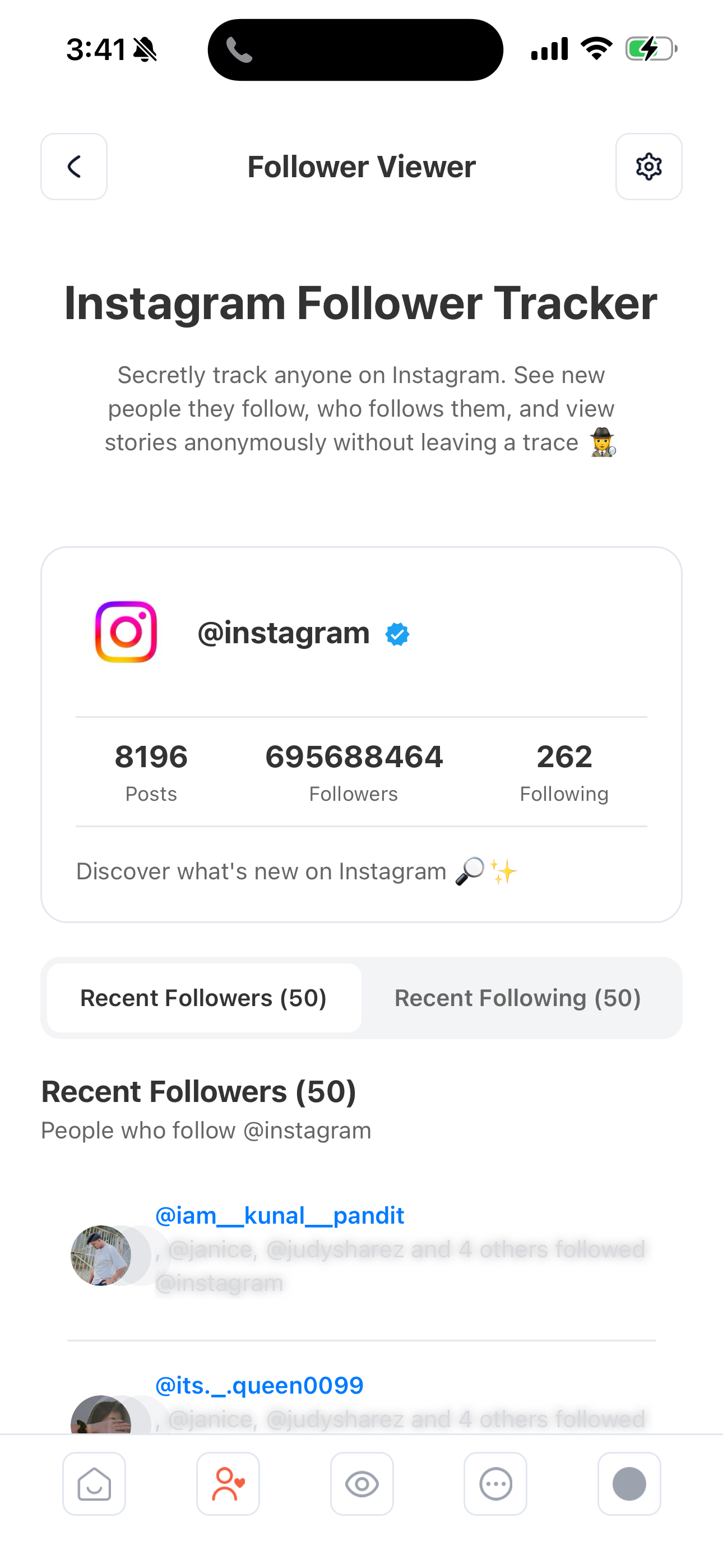Image resolution: width=723 pixels, height=1568 pixels.
Task: Open the follower tracker person-heart tab
Action: coord(228,1484)
